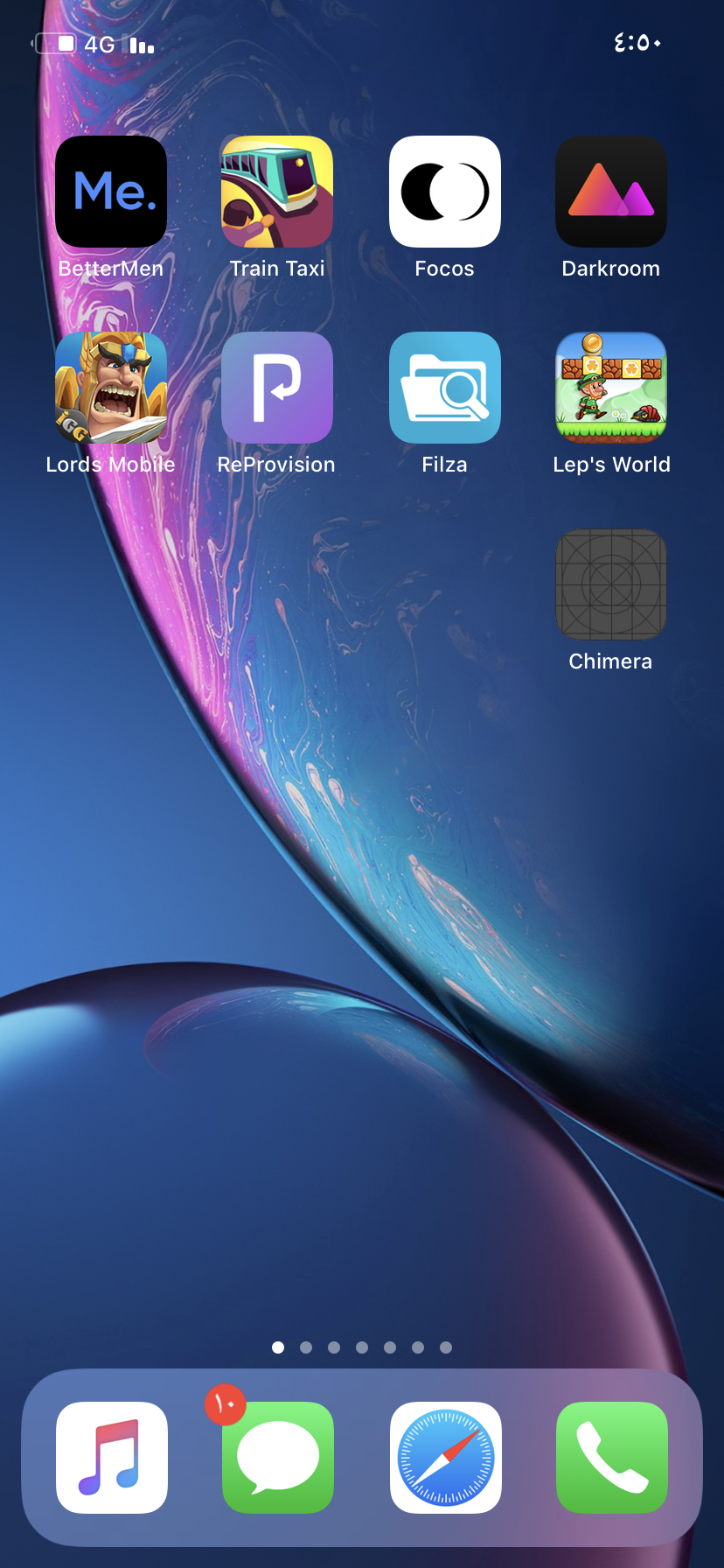Open the Lep's World game
Screen dimensions: 724x1568
coord(611,388)
